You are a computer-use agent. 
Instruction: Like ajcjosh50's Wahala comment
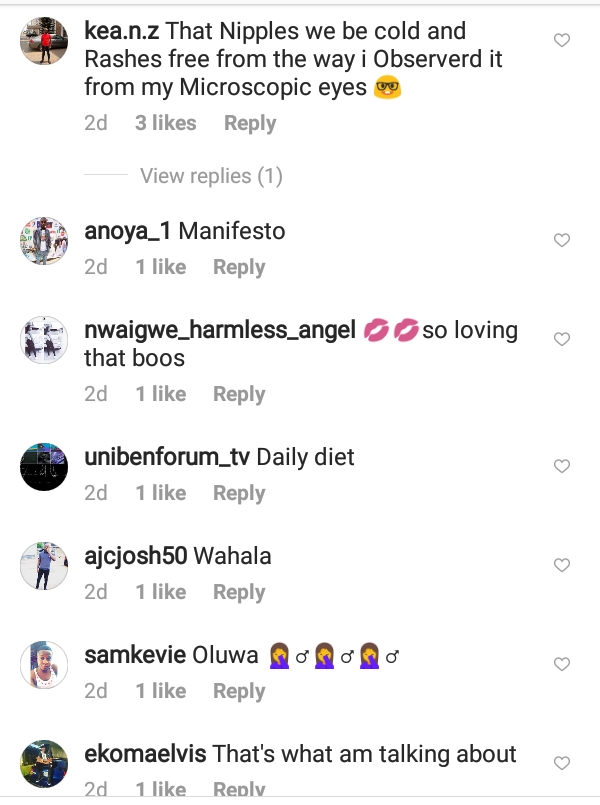click(562, 565)
